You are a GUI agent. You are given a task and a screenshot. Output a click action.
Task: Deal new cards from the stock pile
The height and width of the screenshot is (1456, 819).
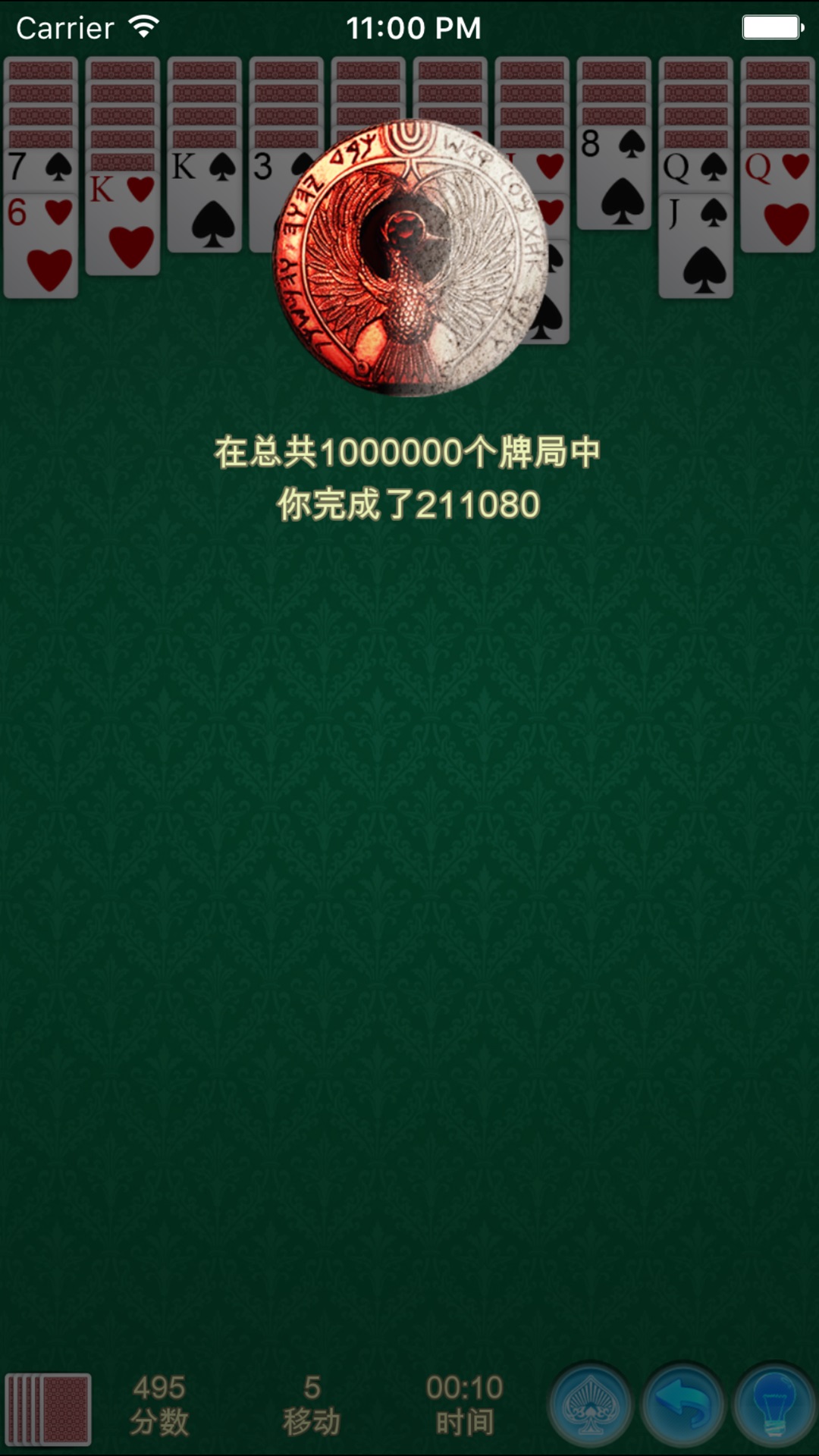49,1407
